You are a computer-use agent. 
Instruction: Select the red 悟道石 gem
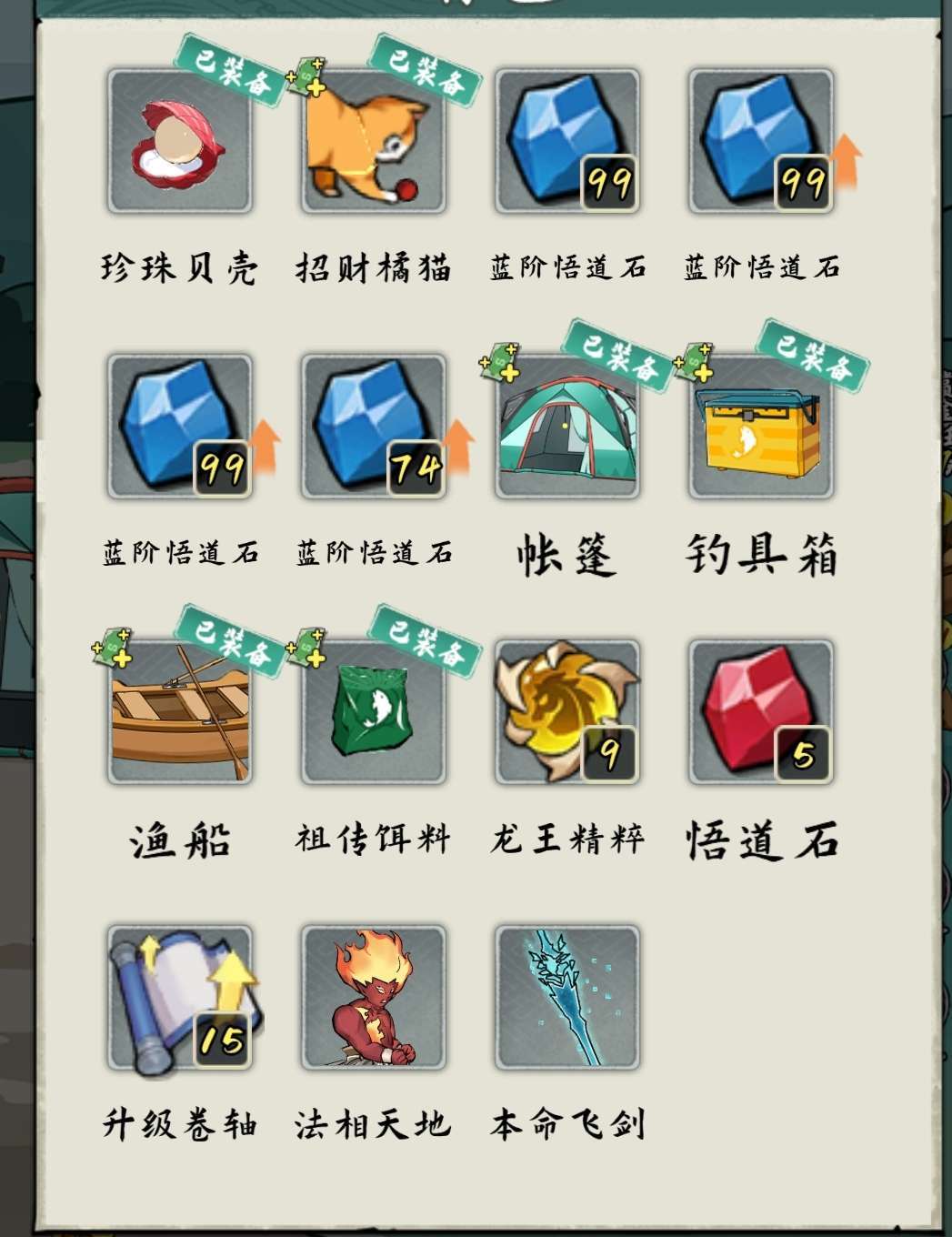(x=760, y=712)
